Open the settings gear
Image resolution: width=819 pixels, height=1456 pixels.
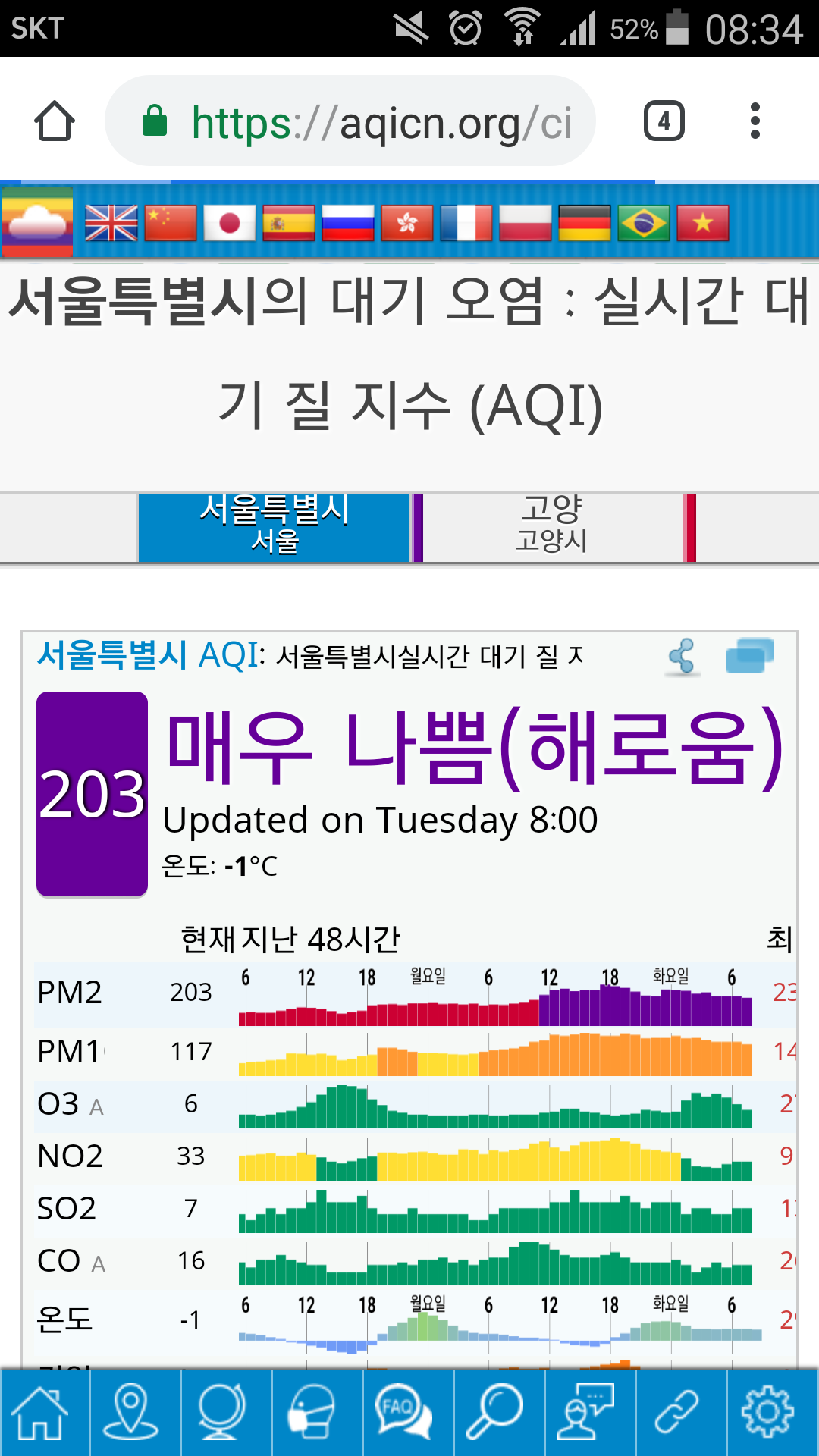click(767, 1412)
